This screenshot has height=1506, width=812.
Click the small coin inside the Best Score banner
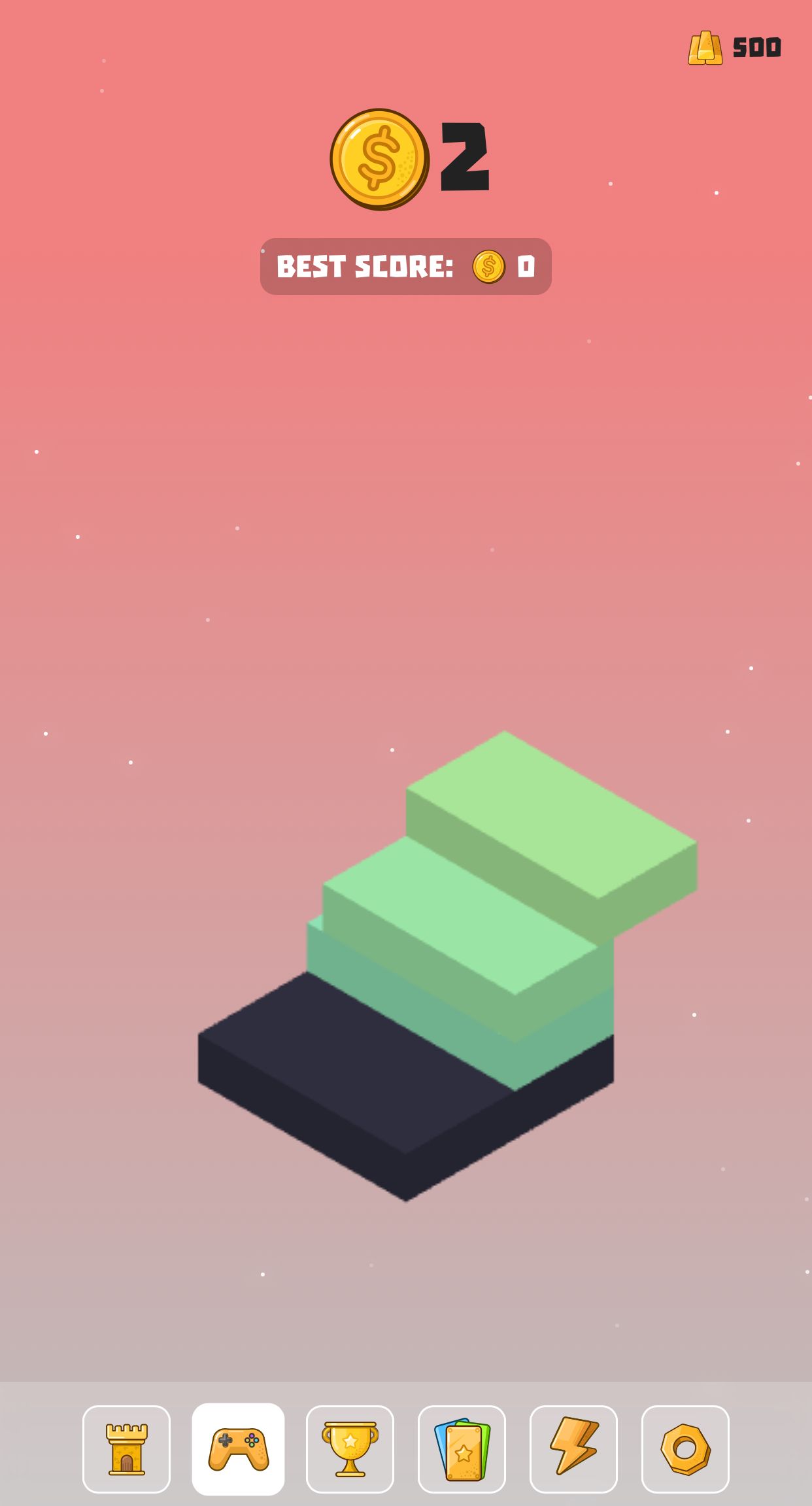pyautogui.click(x=488, y=267)
